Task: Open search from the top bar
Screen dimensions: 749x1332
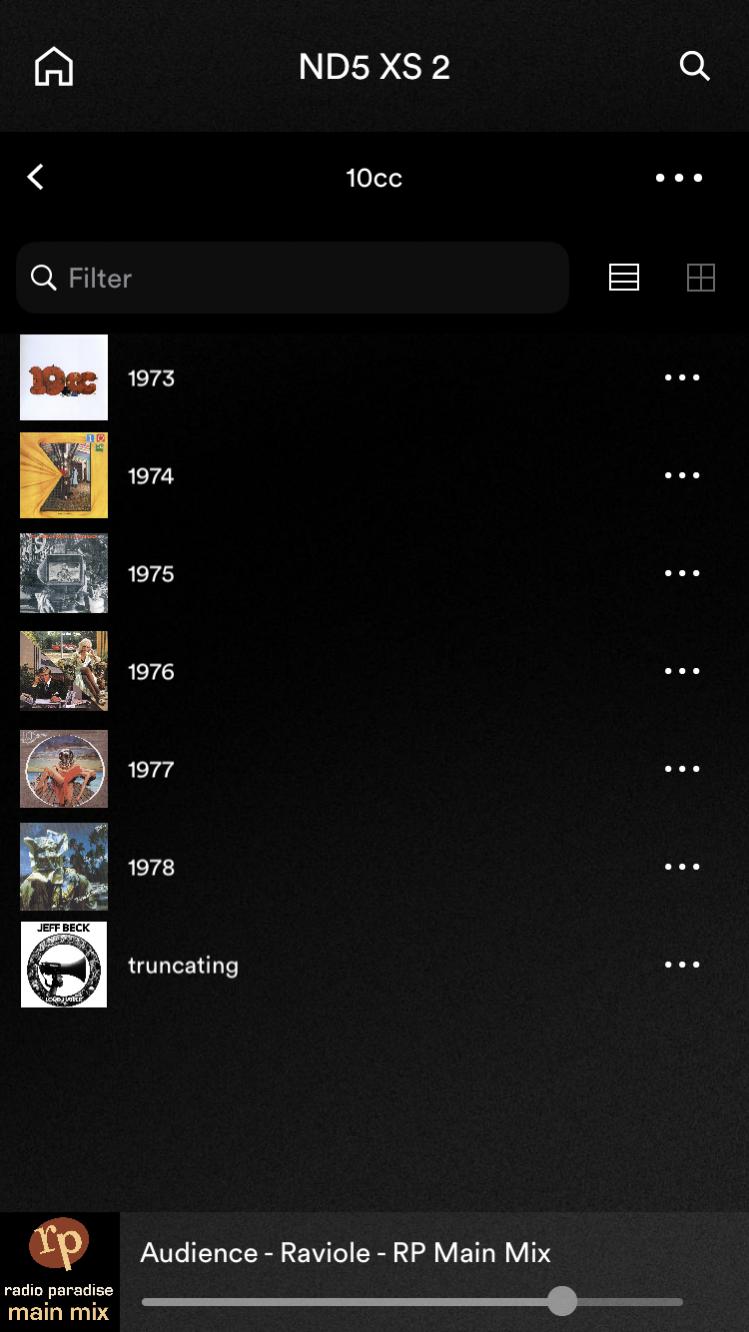Action: pyautogui.click(x=694, y=67)
